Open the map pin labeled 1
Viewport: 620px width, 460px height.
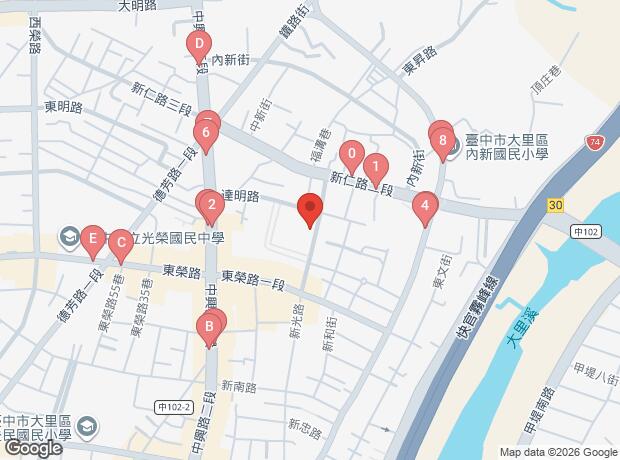click(375, 167)
